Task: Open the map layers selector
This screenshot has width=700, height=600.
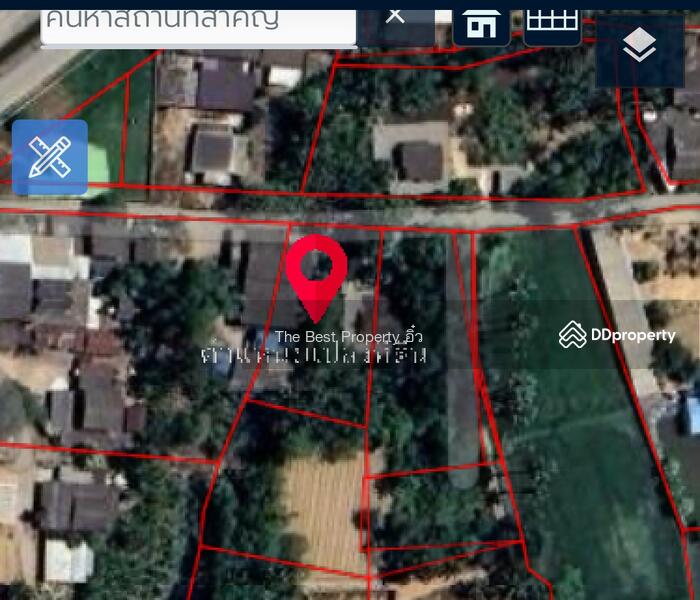Action: 639,45
